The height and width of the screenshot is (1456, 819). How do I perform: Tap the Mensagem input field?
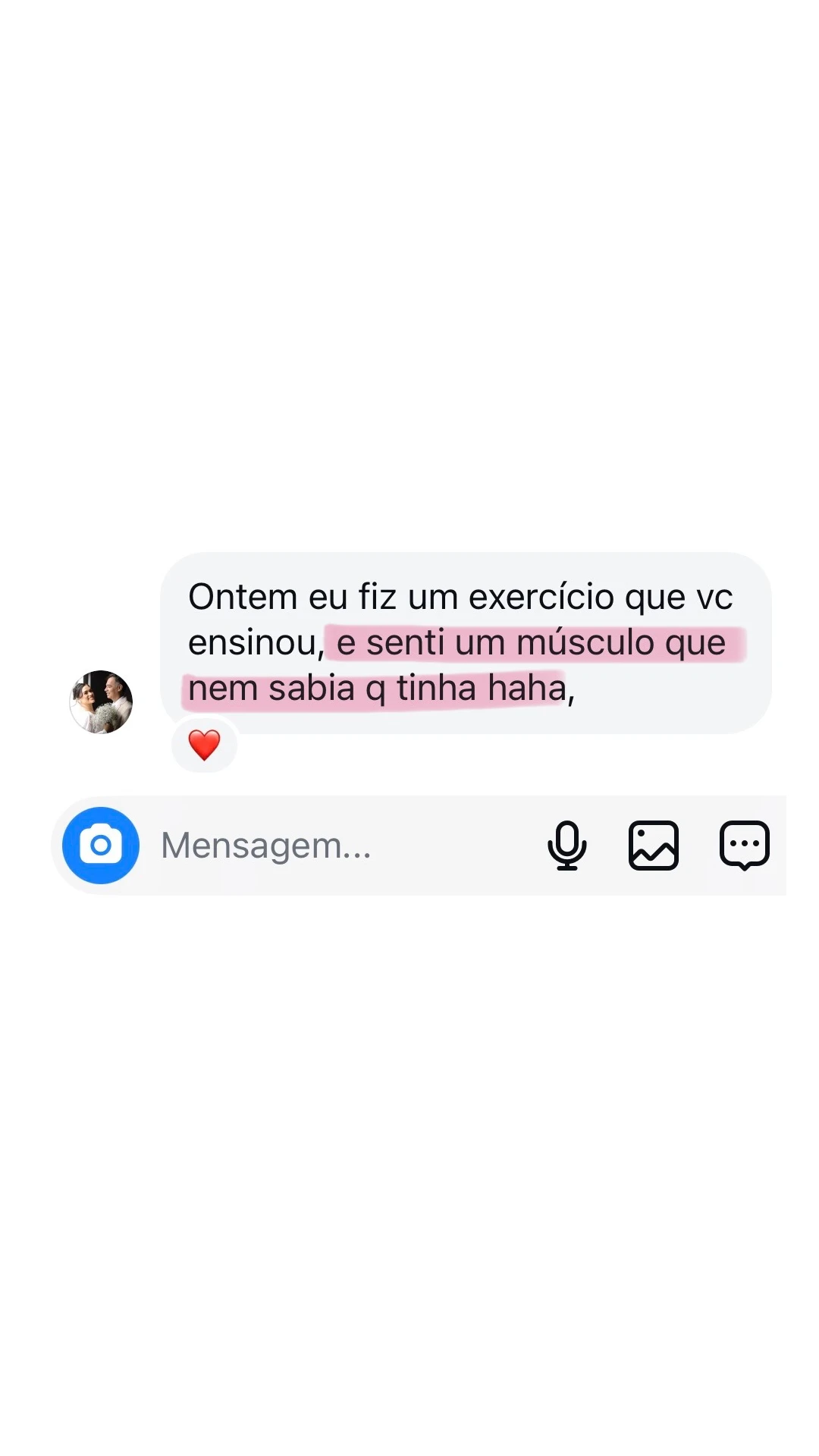point(265,845)
